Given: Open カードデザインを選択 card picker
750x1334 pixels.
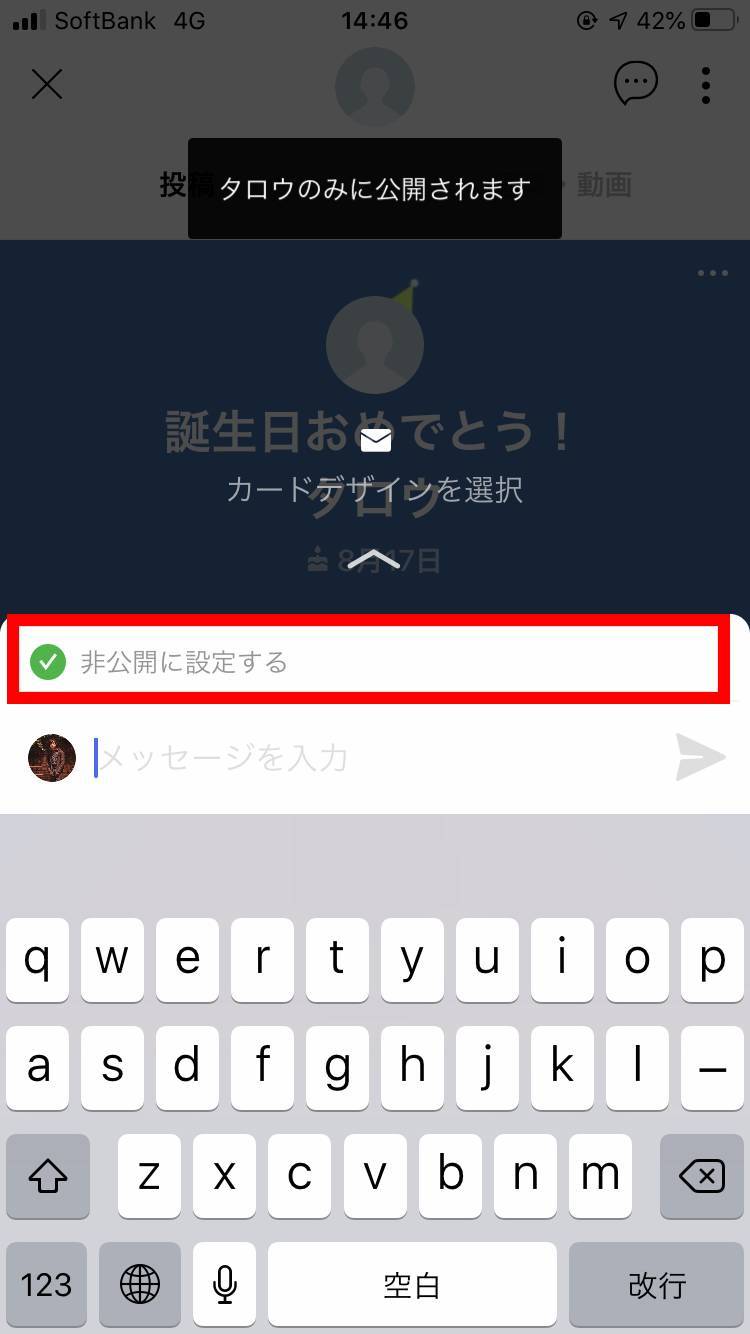Looking at the screenshot, I should (375, 488).
